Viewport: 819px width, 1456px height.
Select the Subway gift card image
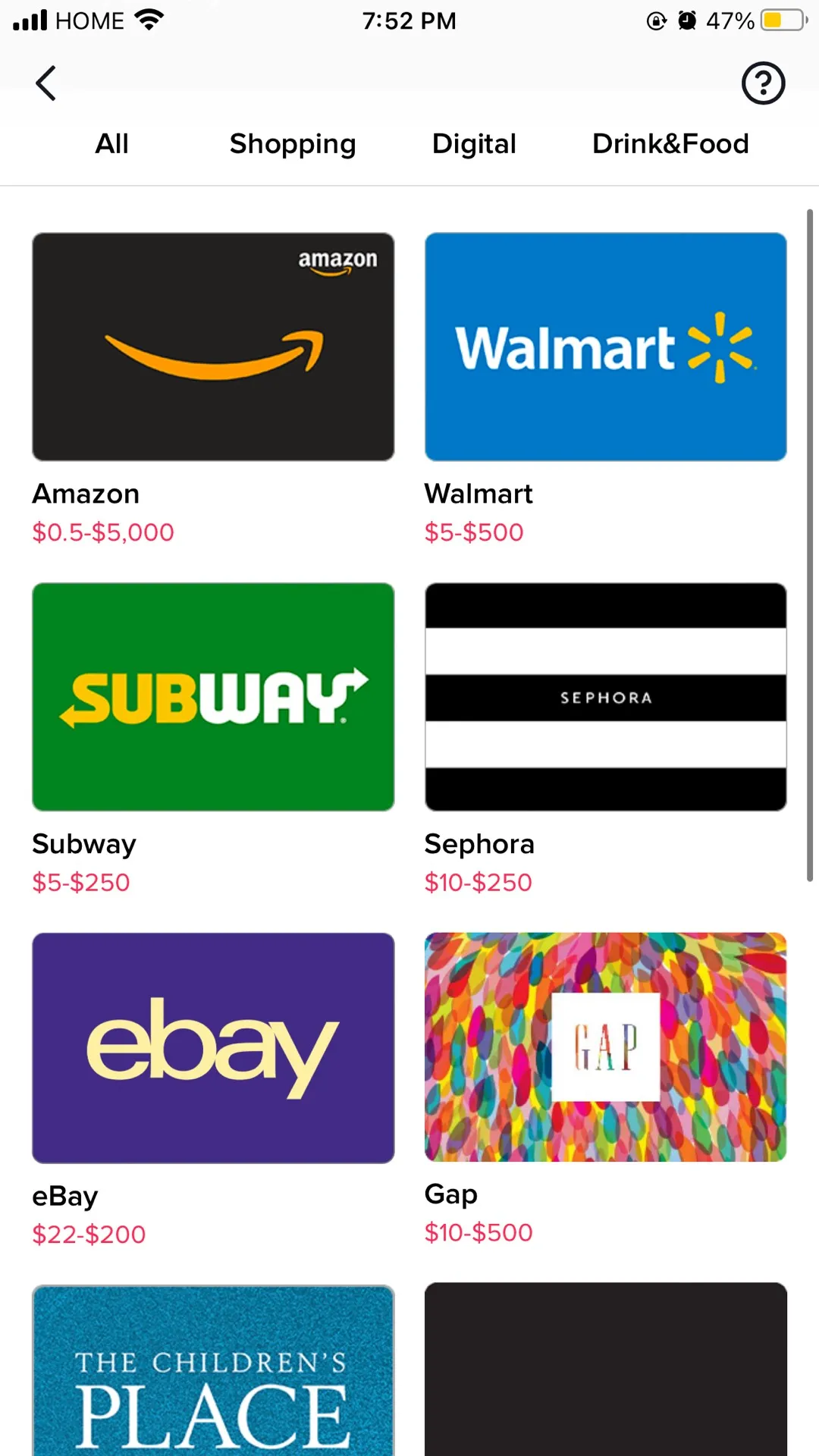(x=213, y=696)
